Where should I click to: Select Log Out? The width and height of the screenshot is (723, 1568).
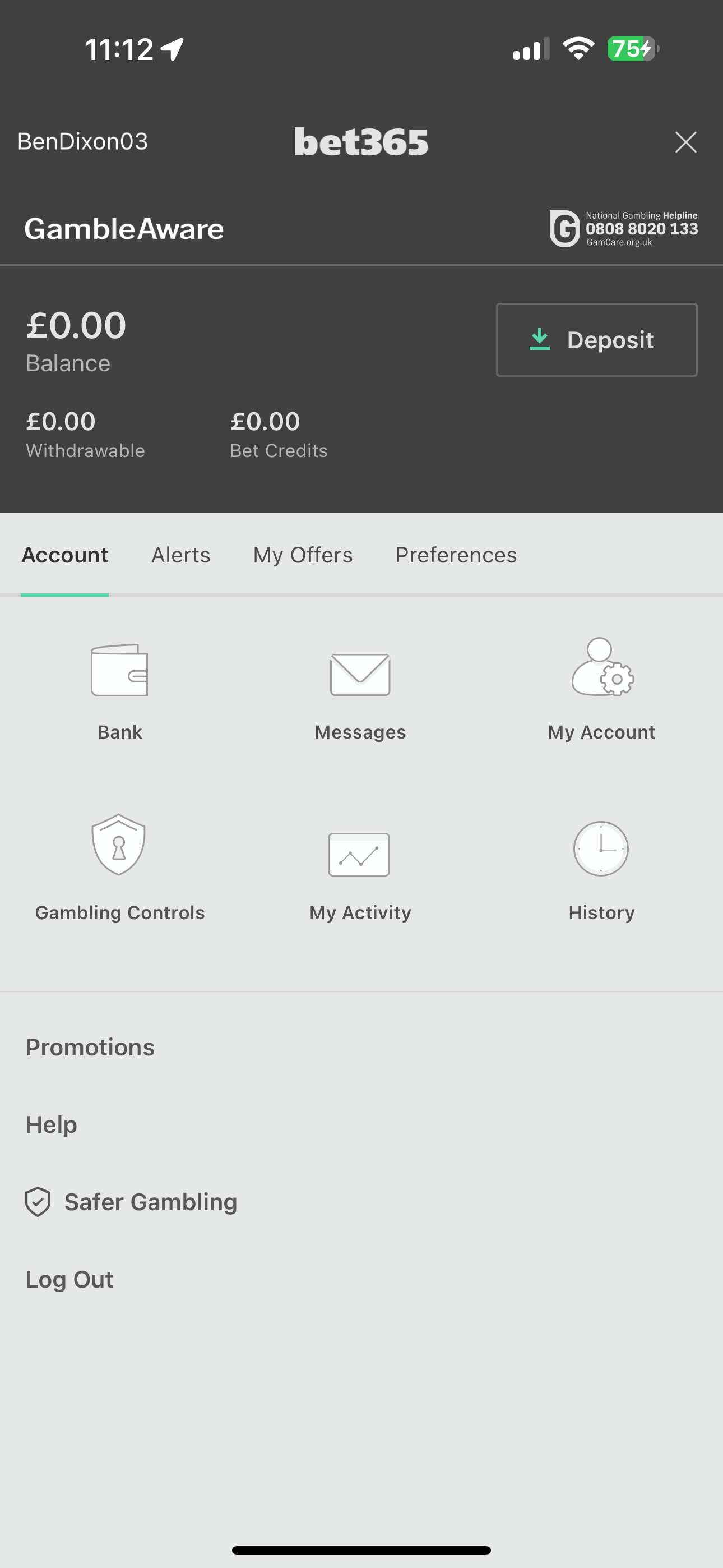[x=69, y=1279]
